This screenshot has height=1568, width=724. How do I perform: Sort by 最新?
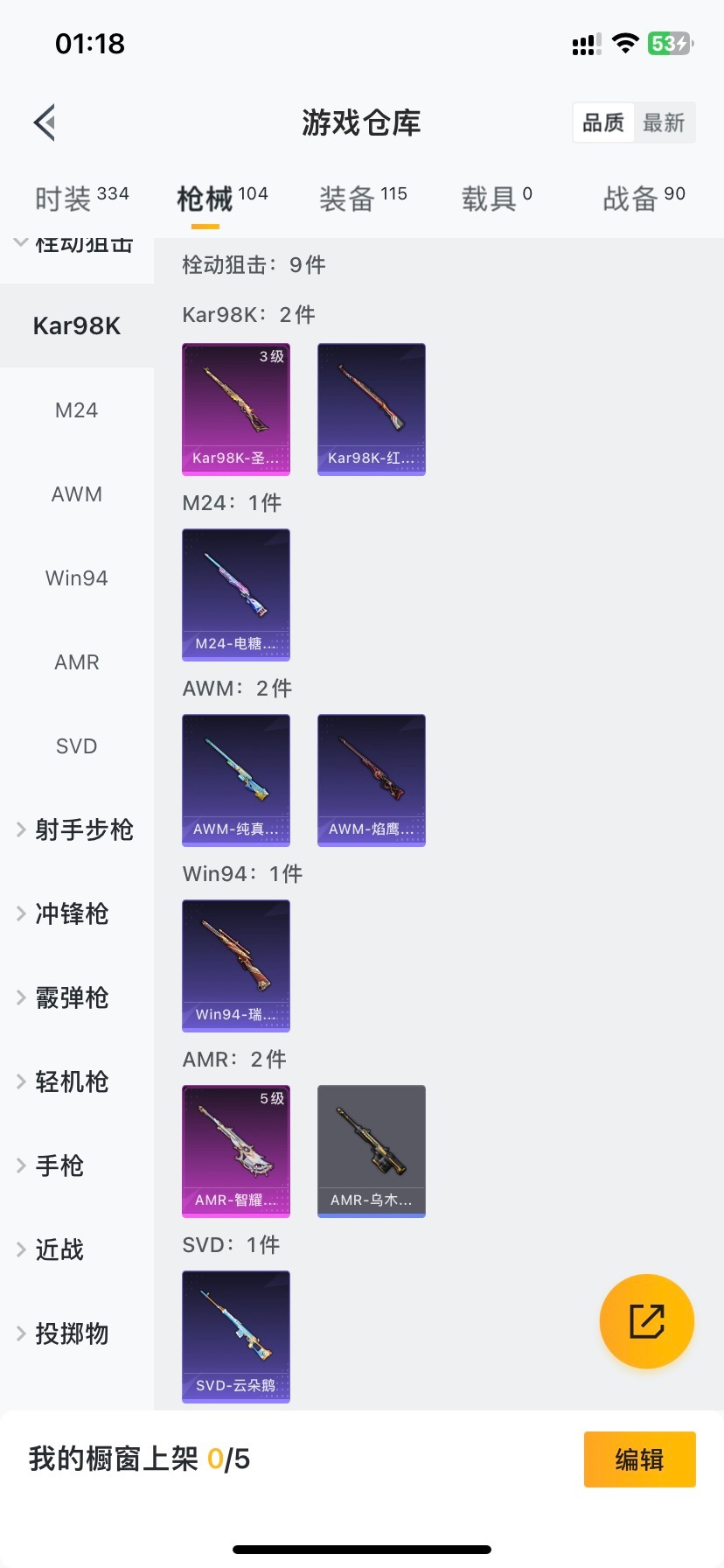(664, 122)
